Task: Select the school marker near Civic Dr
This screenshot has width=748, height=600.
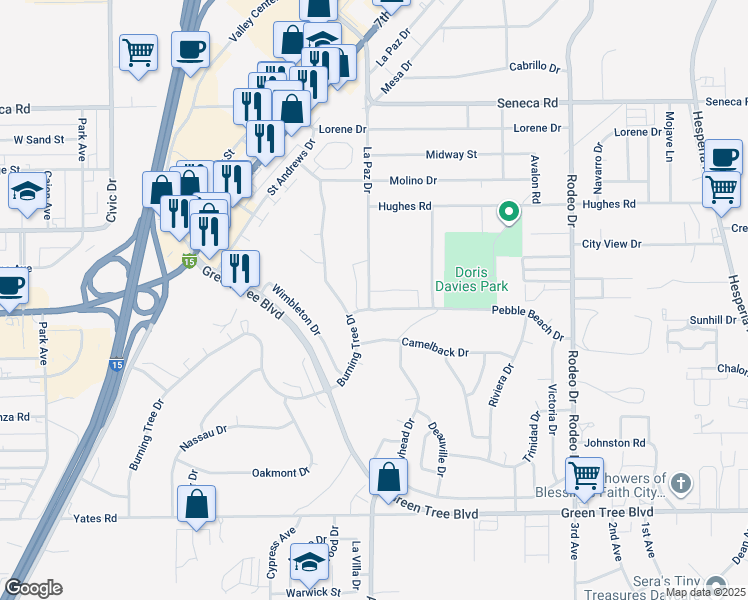Action: pyautogui.click(x=27, y=190)
